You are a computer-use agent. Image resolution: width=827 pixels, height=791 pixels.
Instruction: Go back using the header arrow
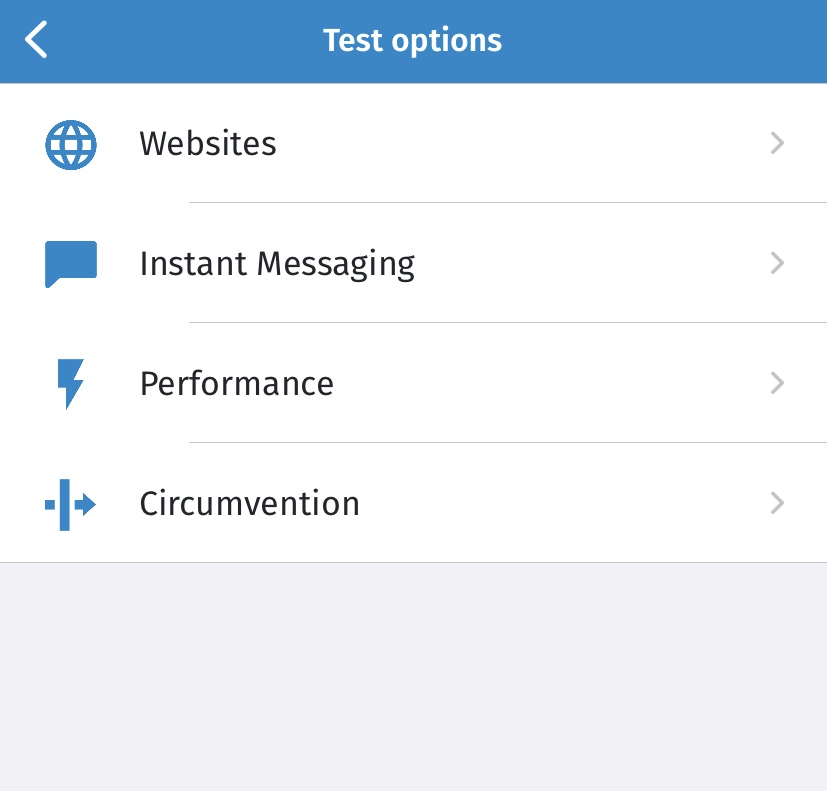37,41
